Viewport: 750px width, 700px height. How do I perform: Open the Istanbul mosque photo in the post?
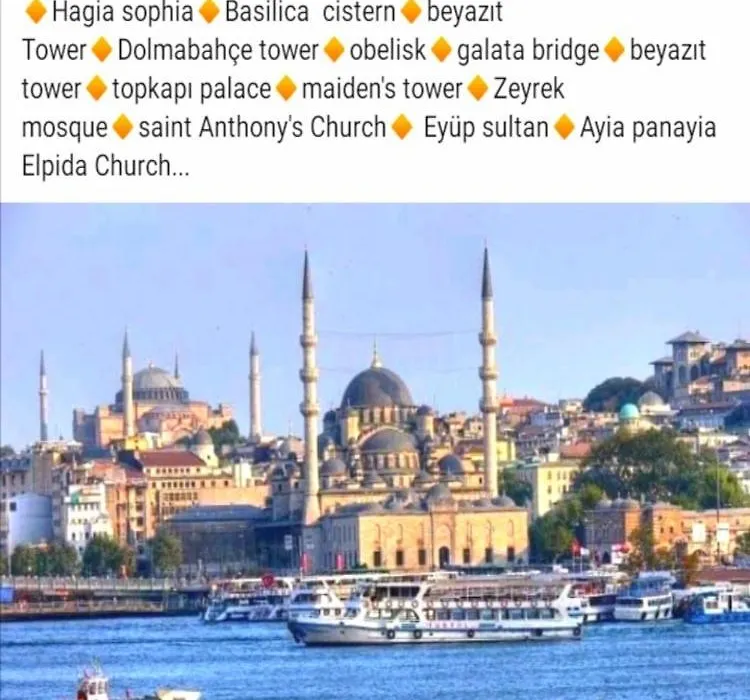pos(375,450)
